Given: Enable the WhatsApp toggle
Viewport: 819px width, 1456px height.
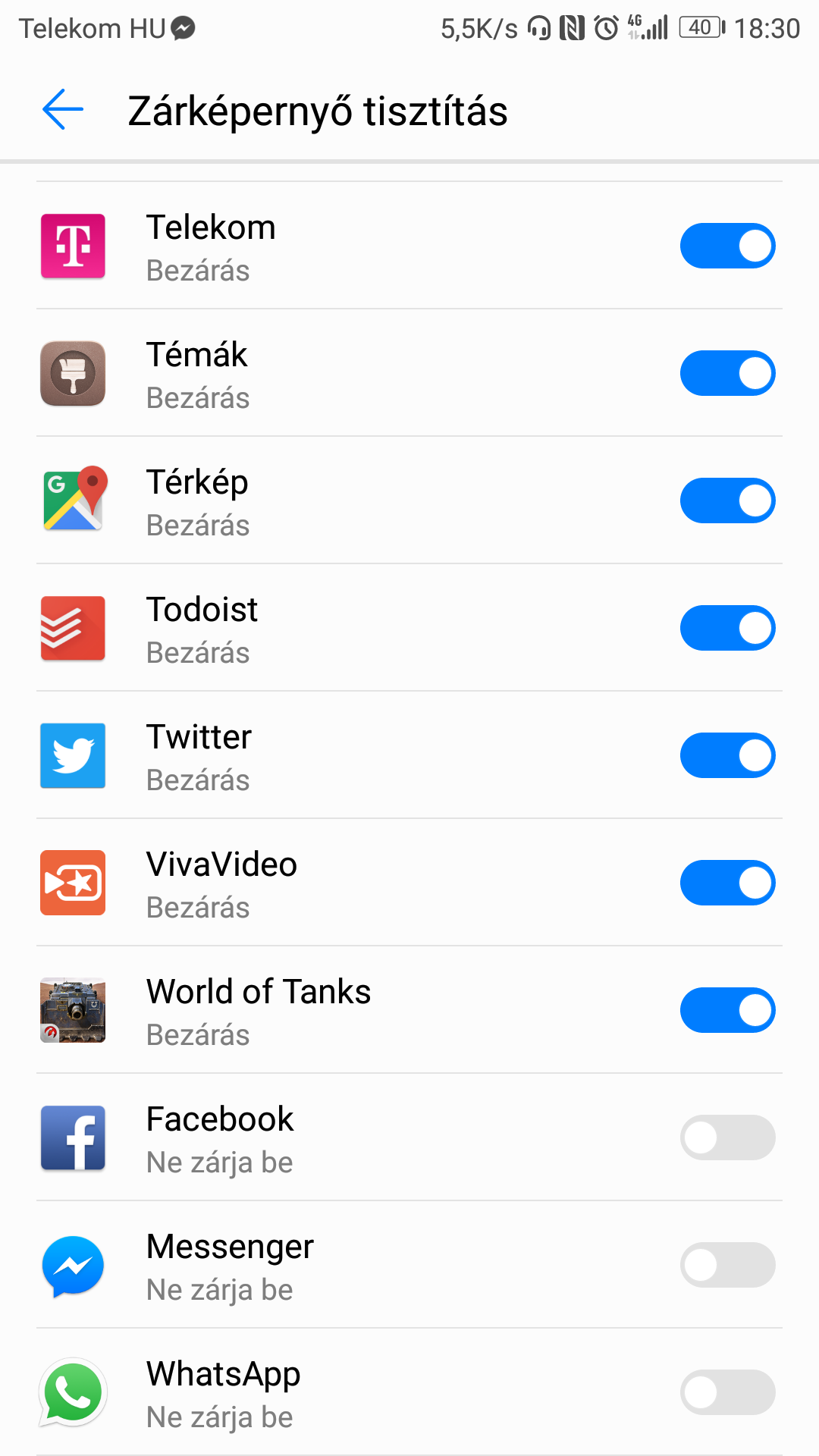Looking at the screenshot, I should (727, 1392).
